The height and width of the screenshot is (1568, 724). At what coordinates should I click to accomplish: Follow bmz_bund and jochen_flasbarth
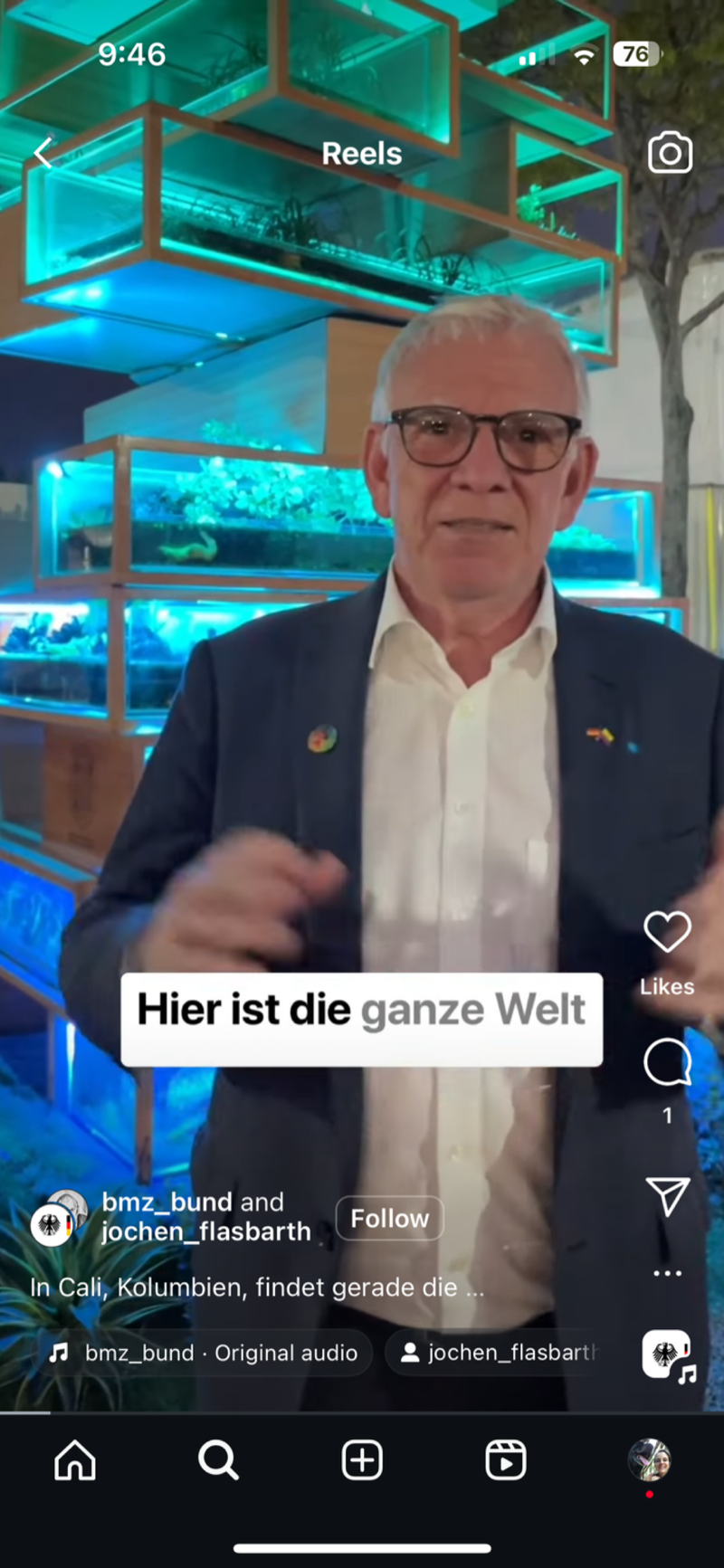389,1218
